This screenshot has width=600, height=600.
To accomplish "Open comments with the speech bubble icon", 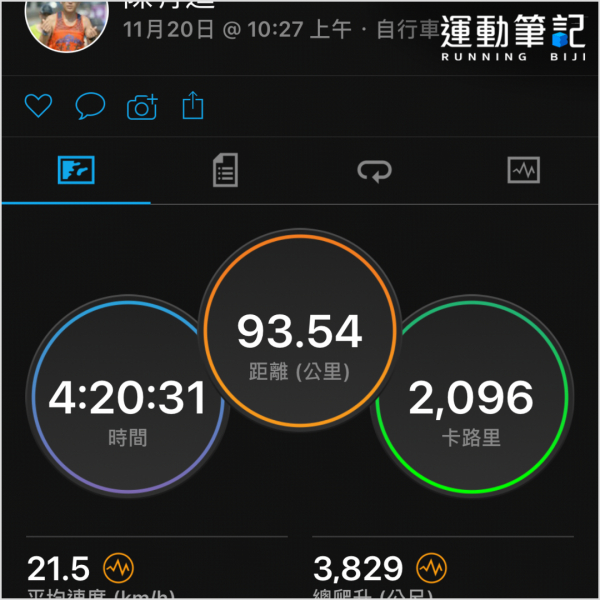I will click(90, 107).
